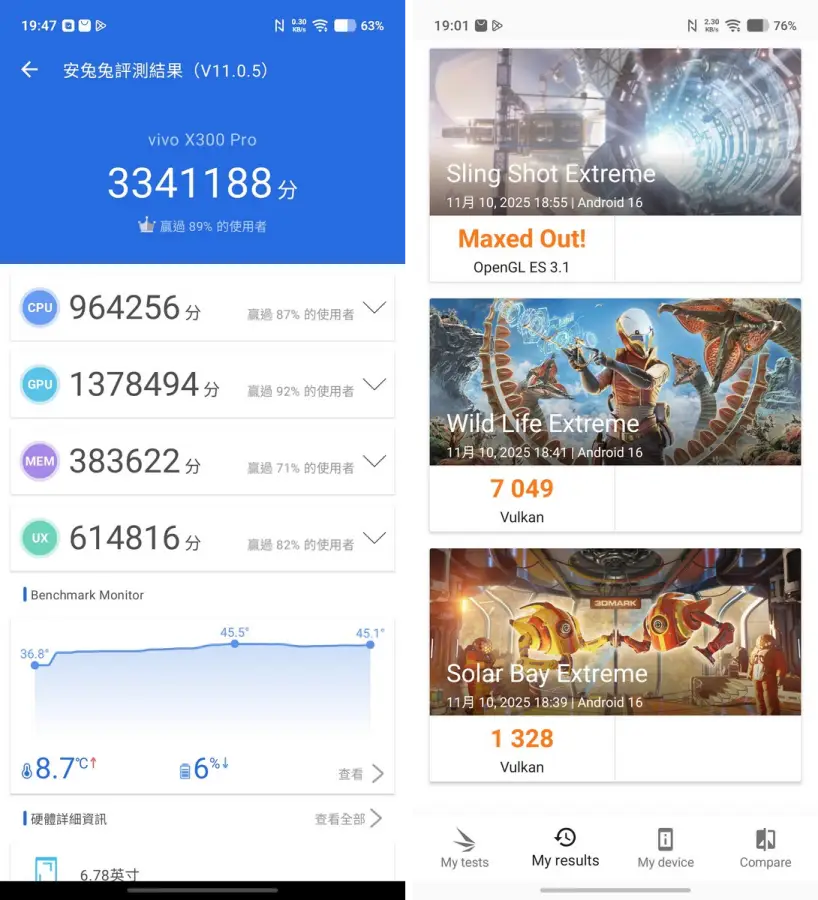818x900 pixels.
Task: View Benchmark Monitor details via 查看
Action: tap(361, 773)
